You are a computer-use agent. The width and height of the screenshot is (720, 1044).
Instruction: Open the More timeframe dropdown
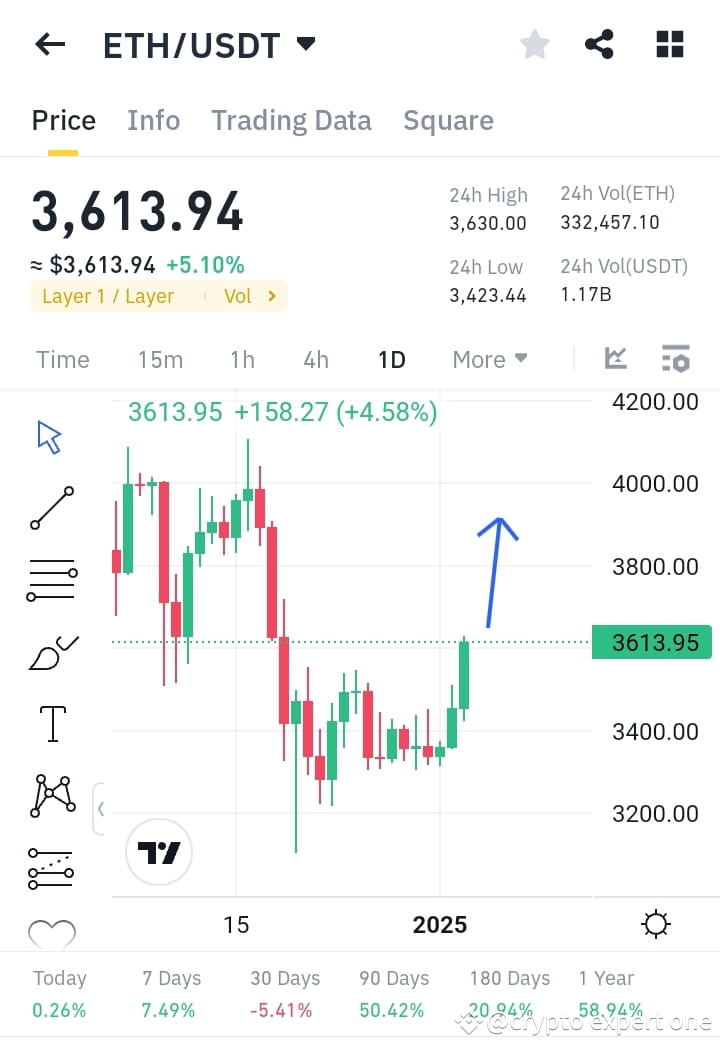[489, 358]
